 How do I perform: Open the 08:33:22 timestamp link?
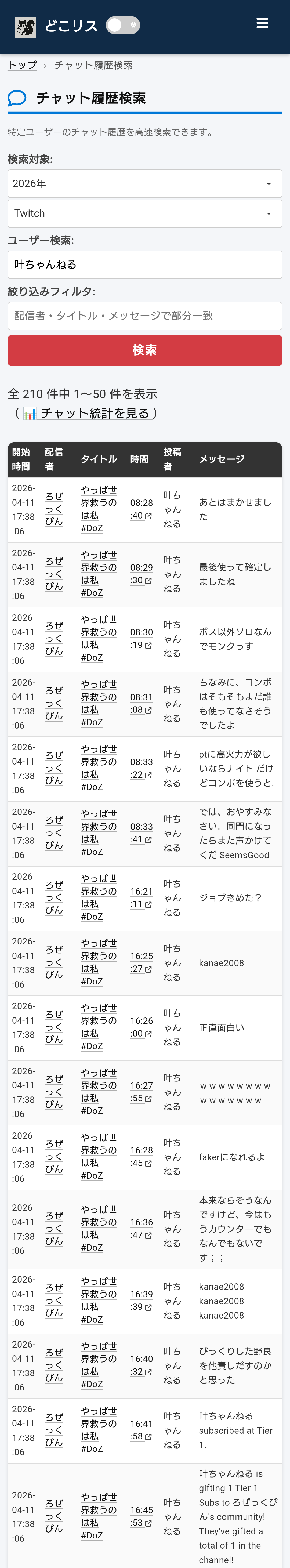pyautogui.click(x=141, y=768)
